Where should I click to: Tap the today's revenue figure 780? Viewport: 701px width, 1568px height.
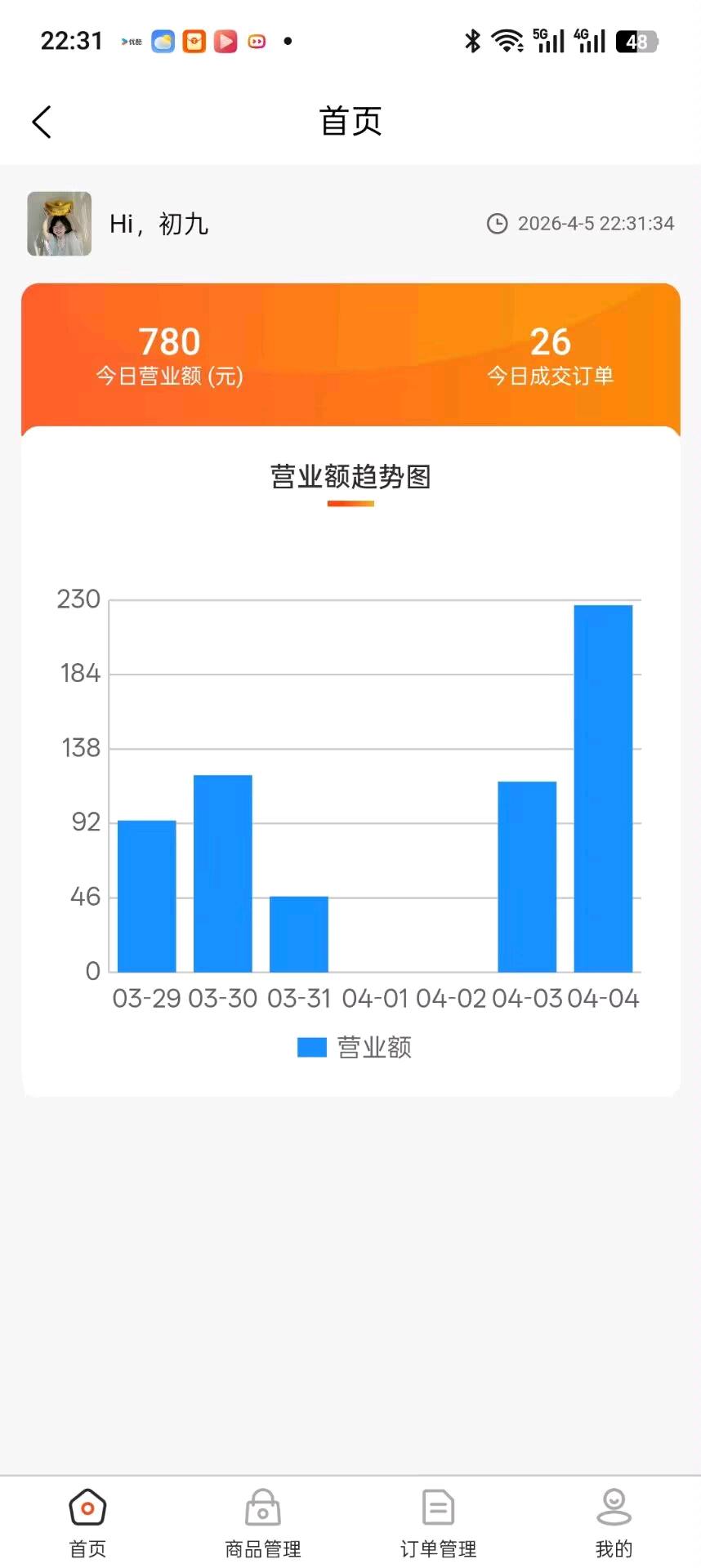pos(170,341)
